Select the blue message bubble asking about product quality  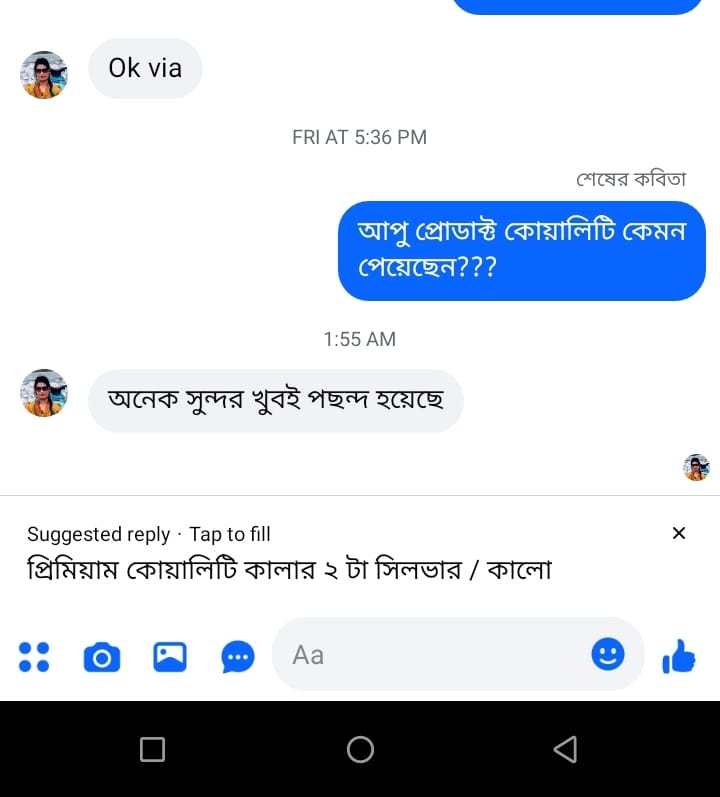pos(522,251)
